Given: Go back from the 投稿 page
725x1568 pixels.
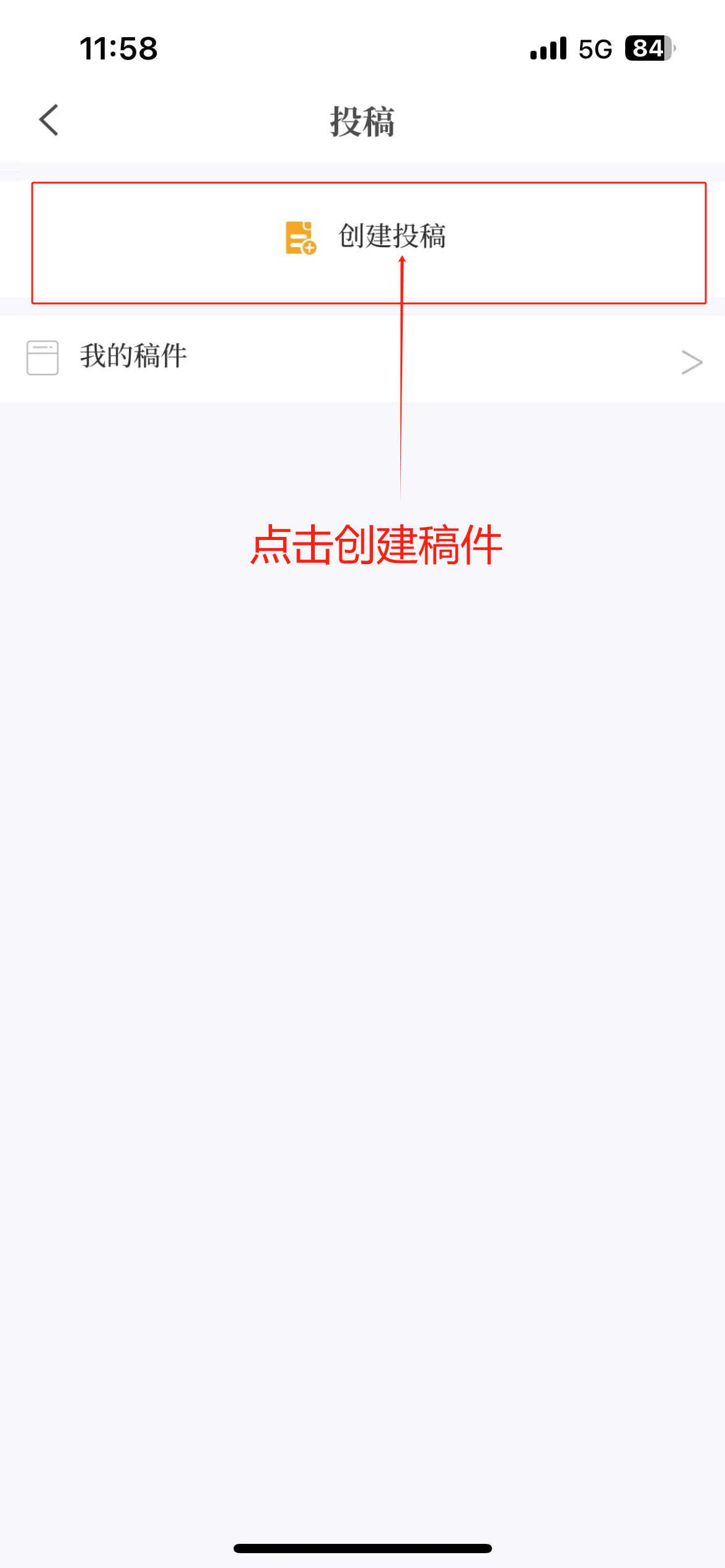Looking at the screenshot, I should click(49, 120).
